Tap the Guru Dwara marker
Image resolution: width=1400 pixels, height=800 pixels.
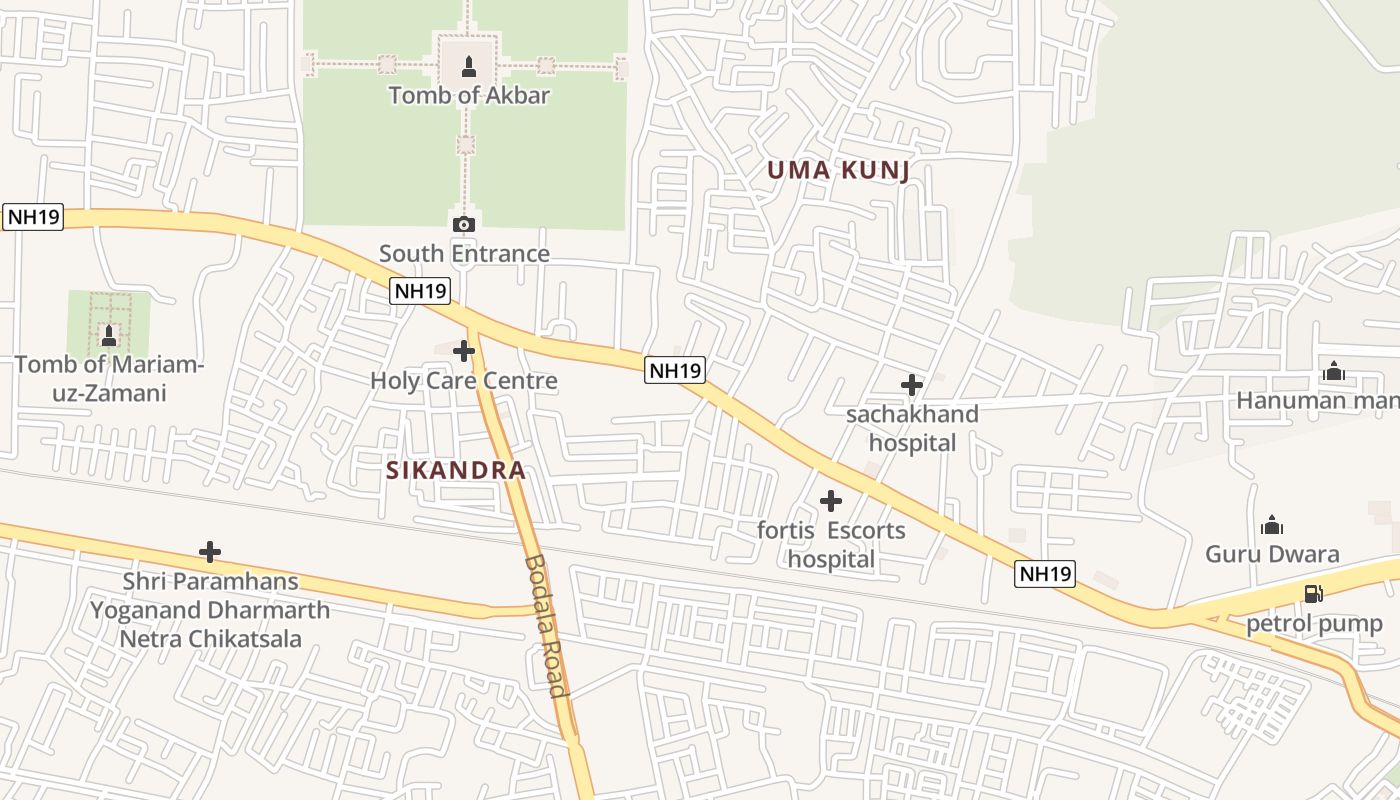(1272, 524)
